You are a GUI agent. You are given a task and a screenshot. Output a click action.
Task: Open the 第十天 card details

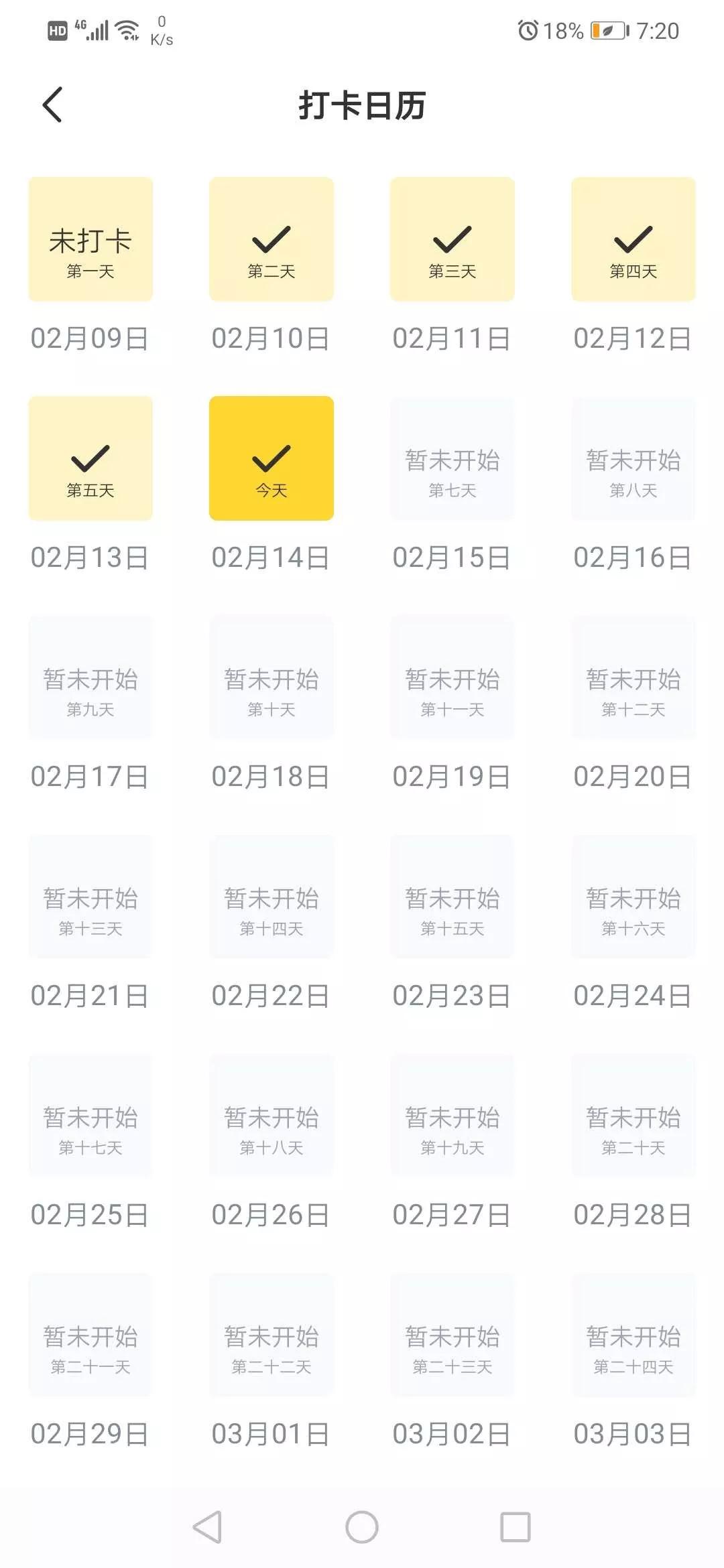(271, 677)
